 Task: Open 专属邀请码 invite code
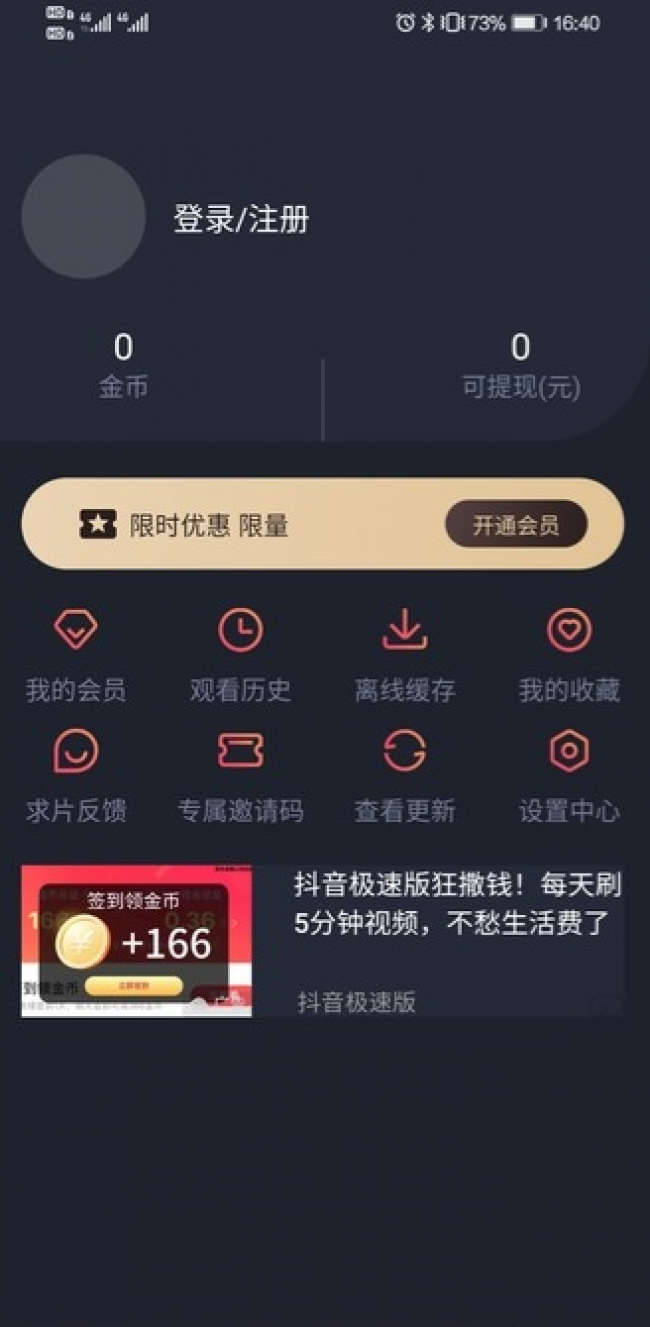[x=240, y=776]
